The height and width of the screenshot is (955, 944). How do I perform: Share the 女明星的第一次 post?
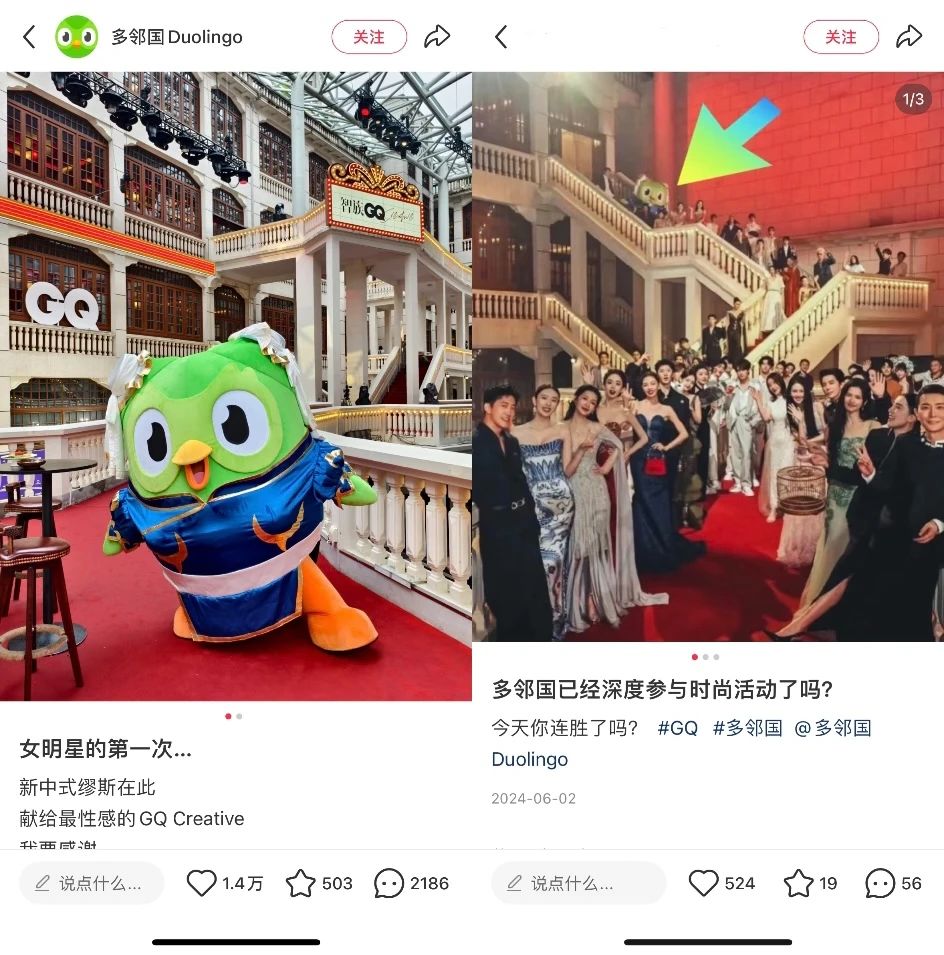click(x=437, y=37)
